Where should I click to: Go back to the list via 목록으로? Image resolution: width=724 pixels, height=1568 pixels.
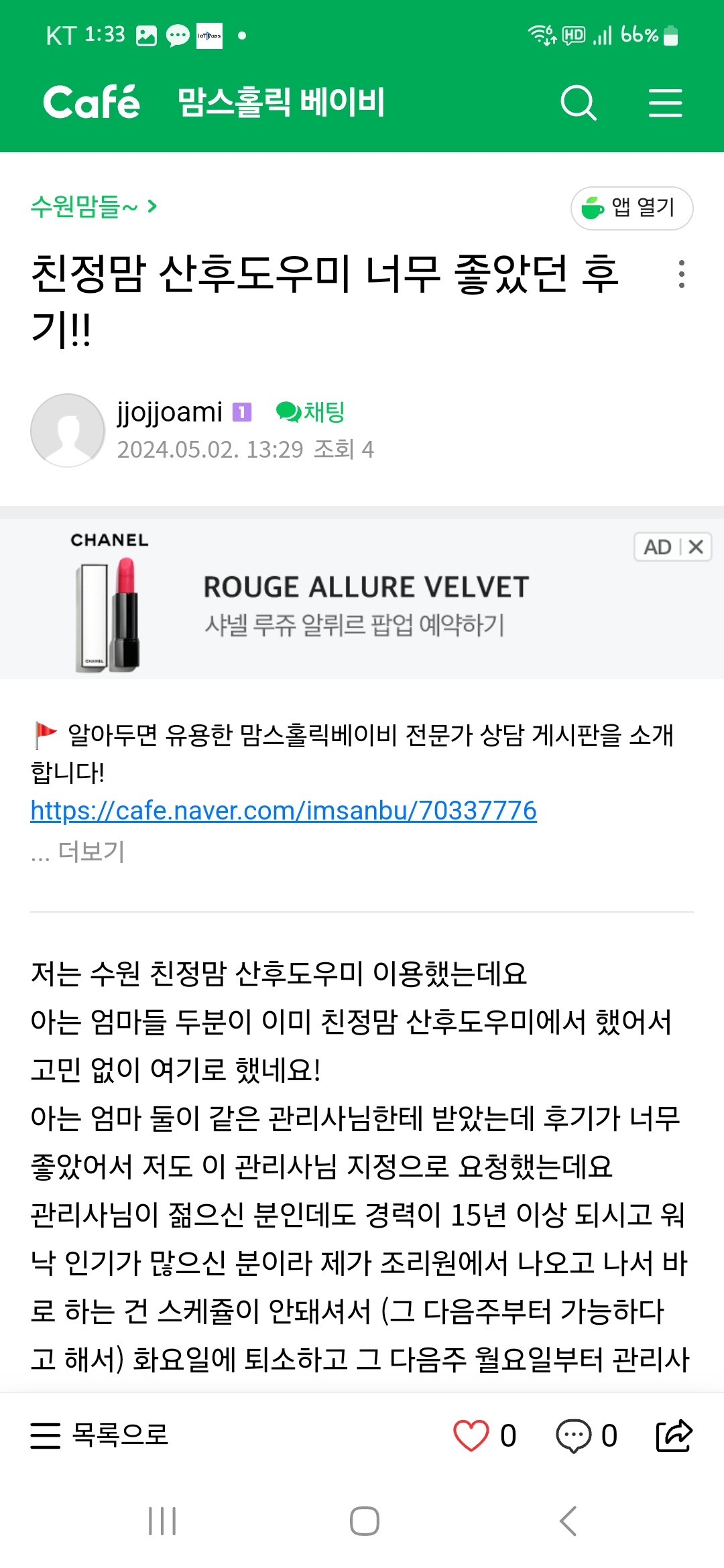click(x=101, y=1435)
